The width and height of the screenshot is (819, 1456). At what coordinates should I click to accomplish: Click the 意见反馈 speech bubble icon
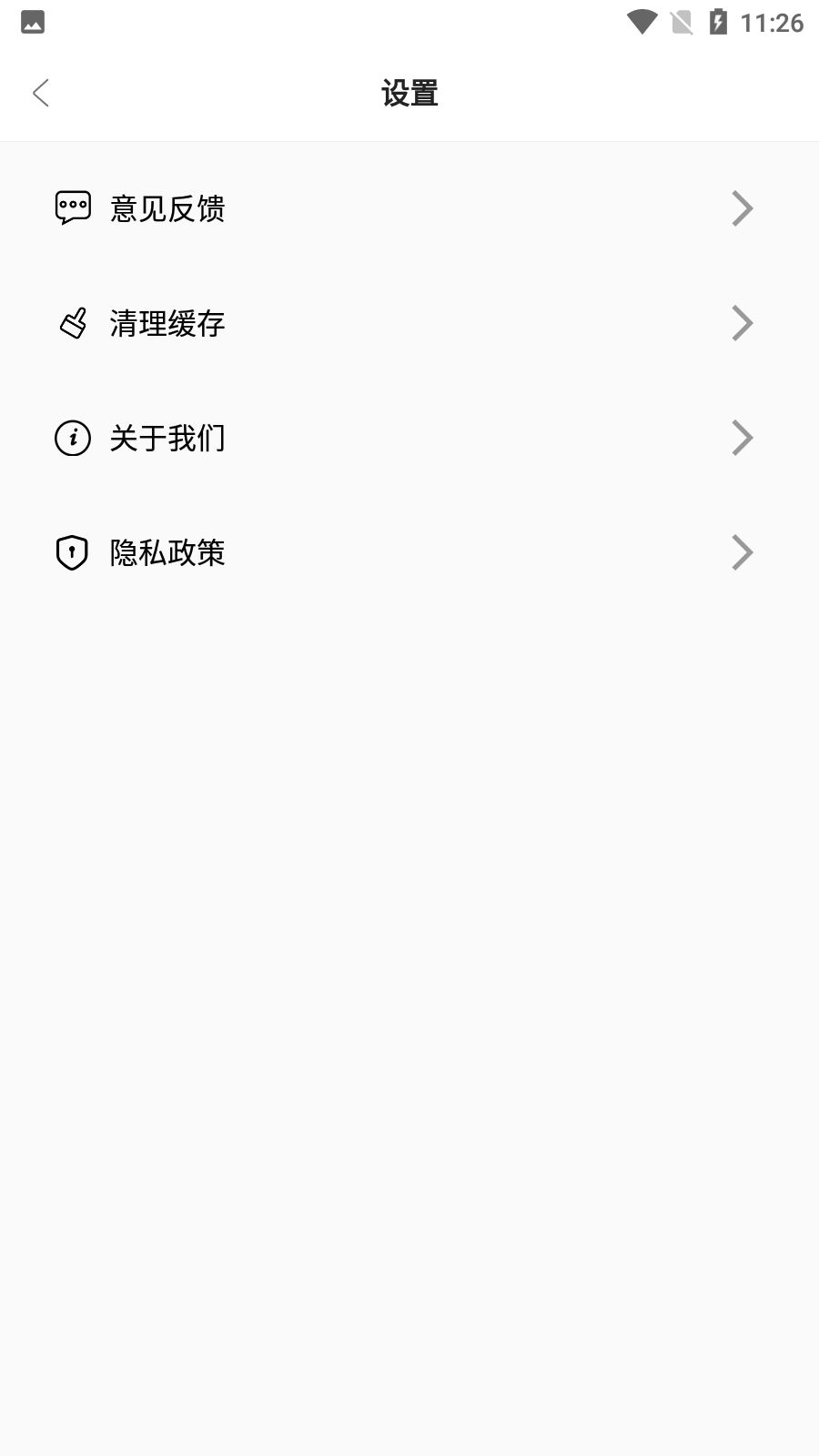[74, 208]
